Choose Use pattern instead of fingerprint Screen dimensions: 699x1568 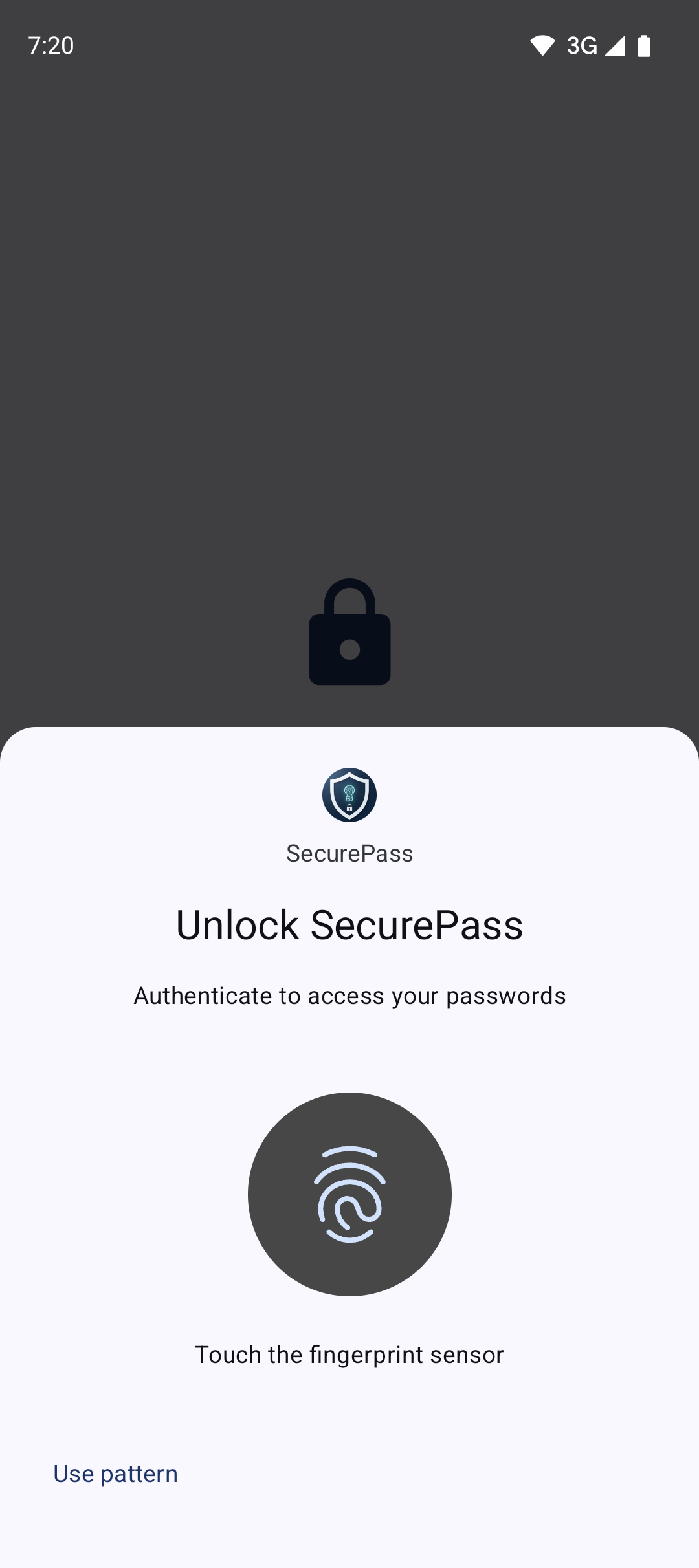[115, 1474]
